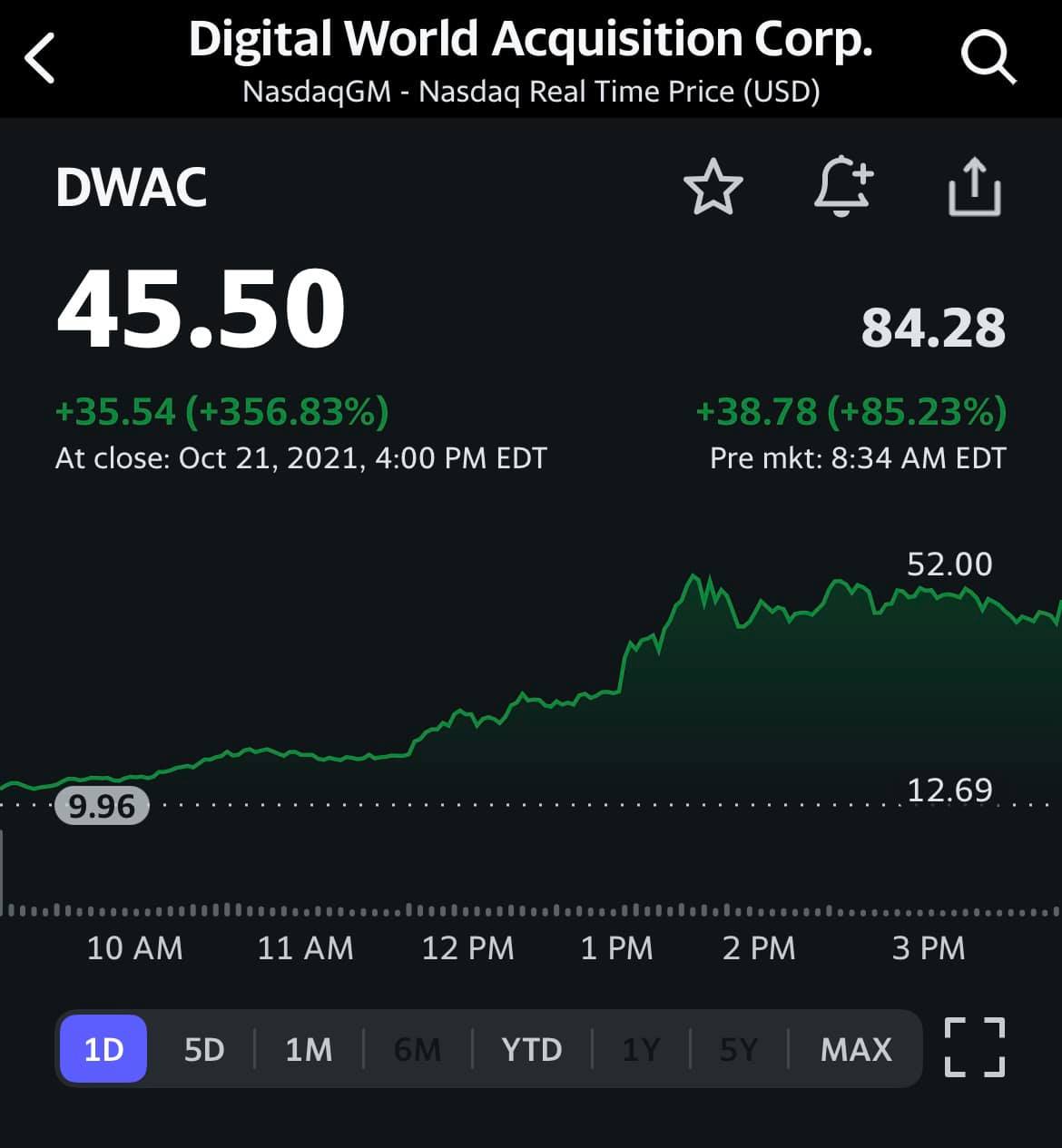
Task: Switch to the MAX chart range
Action: (856, 1049)
